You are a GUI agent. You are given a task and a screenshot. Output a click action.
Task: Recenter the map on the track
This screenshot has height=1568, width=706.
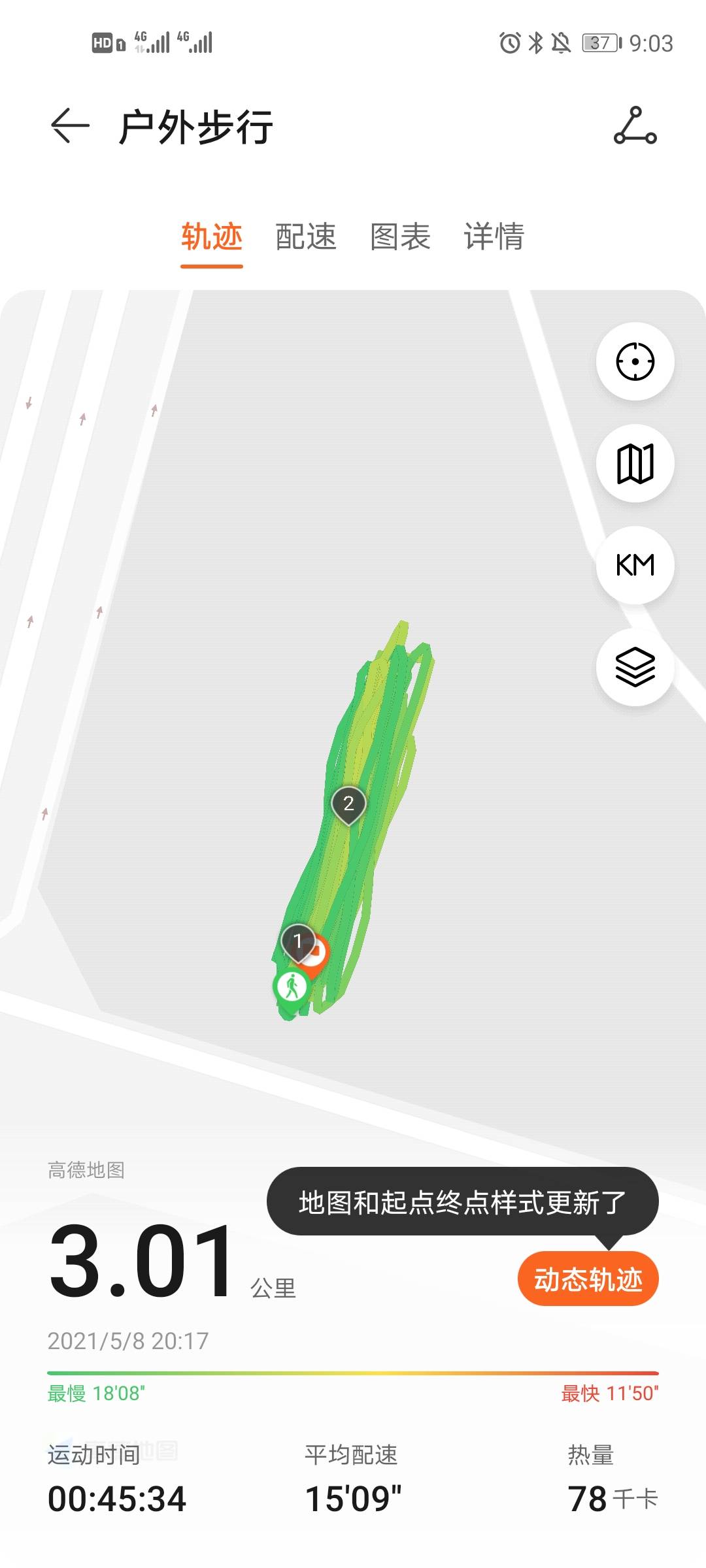635,361
